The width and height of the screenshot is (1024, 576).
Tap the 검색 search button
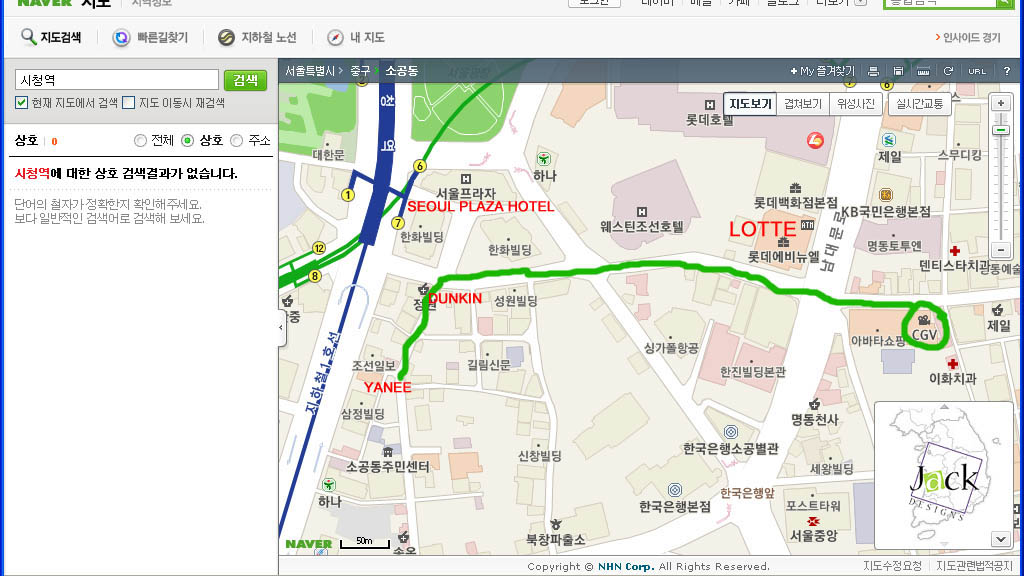tap(246, 80)
